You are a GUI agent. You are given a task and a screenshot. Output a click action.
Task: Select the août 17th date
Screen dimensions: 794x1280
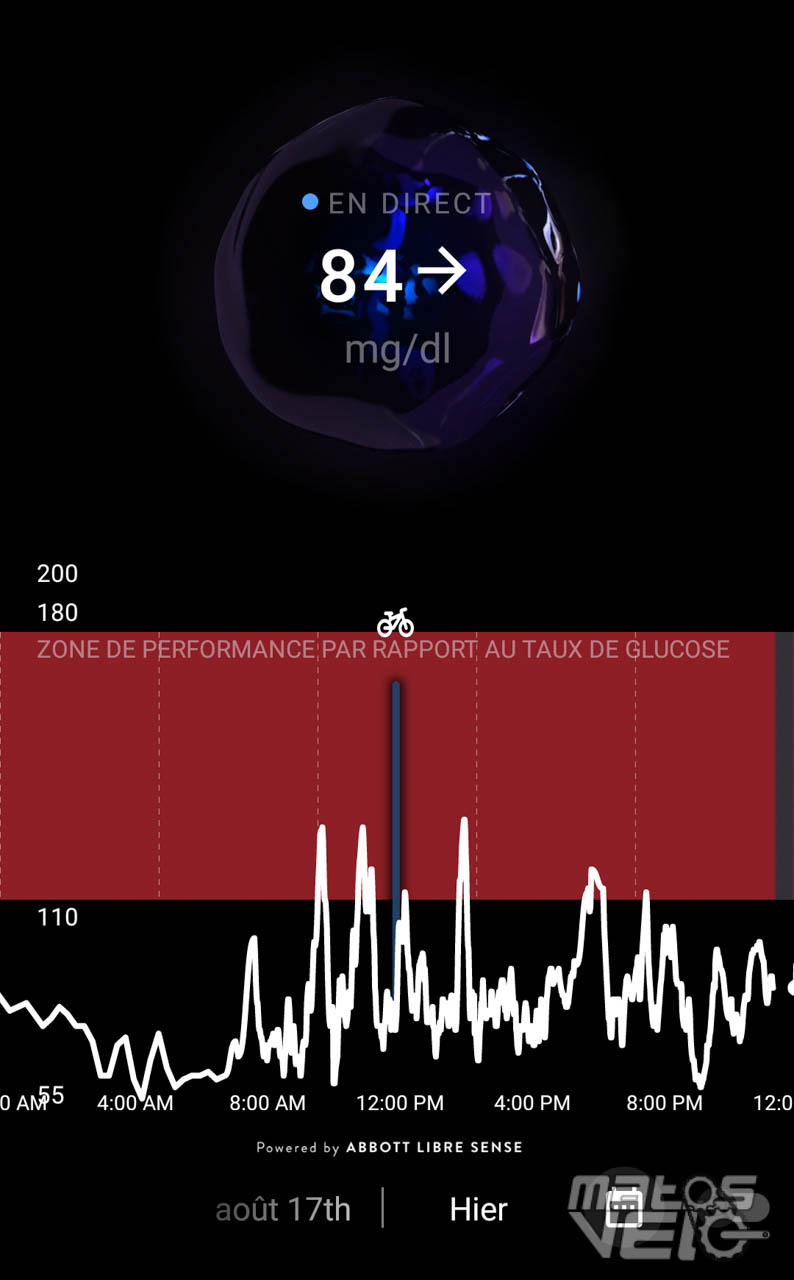click(x=283, y=1209)
